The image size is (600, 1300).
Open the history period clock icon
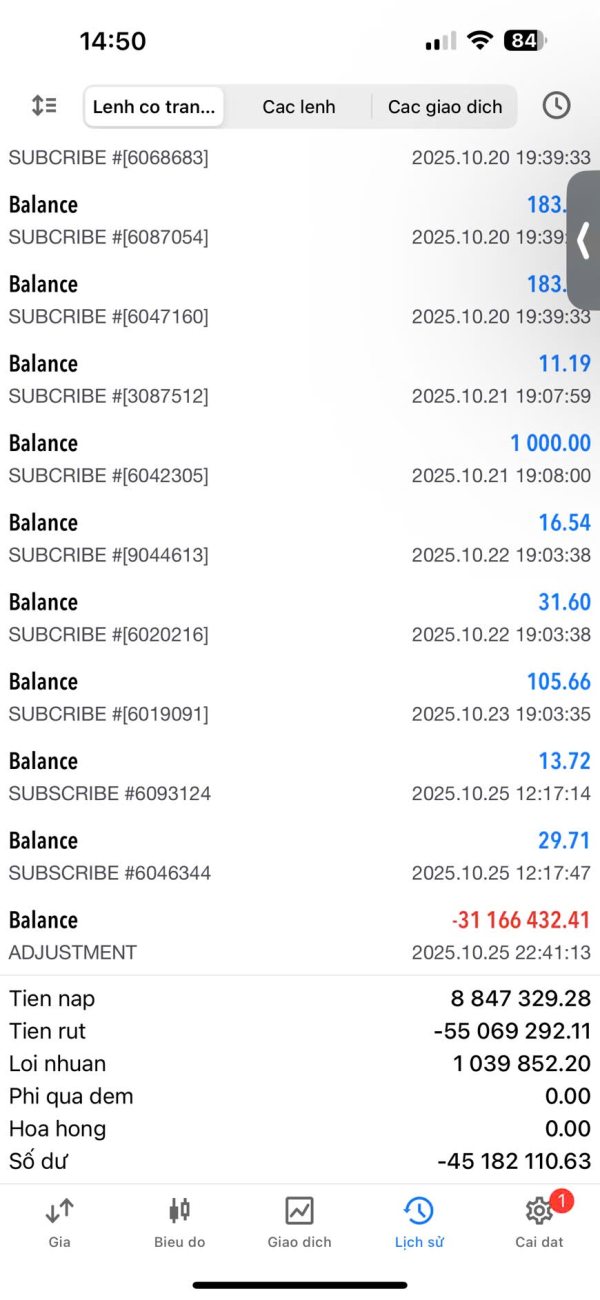coord(556,105)
